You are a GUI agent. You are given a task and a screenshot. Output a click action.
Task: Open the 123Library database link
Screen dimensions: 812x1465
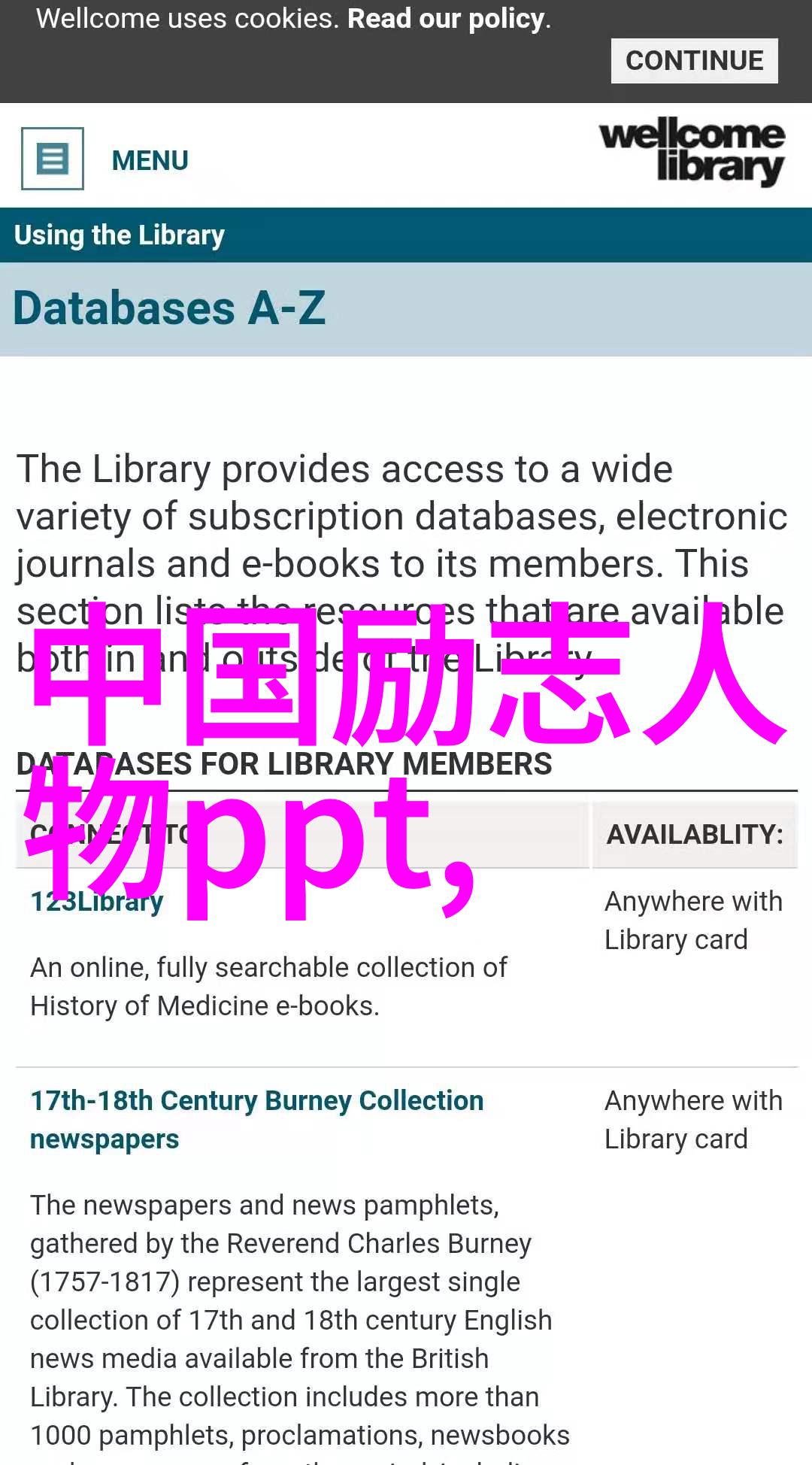coord(97,901)
